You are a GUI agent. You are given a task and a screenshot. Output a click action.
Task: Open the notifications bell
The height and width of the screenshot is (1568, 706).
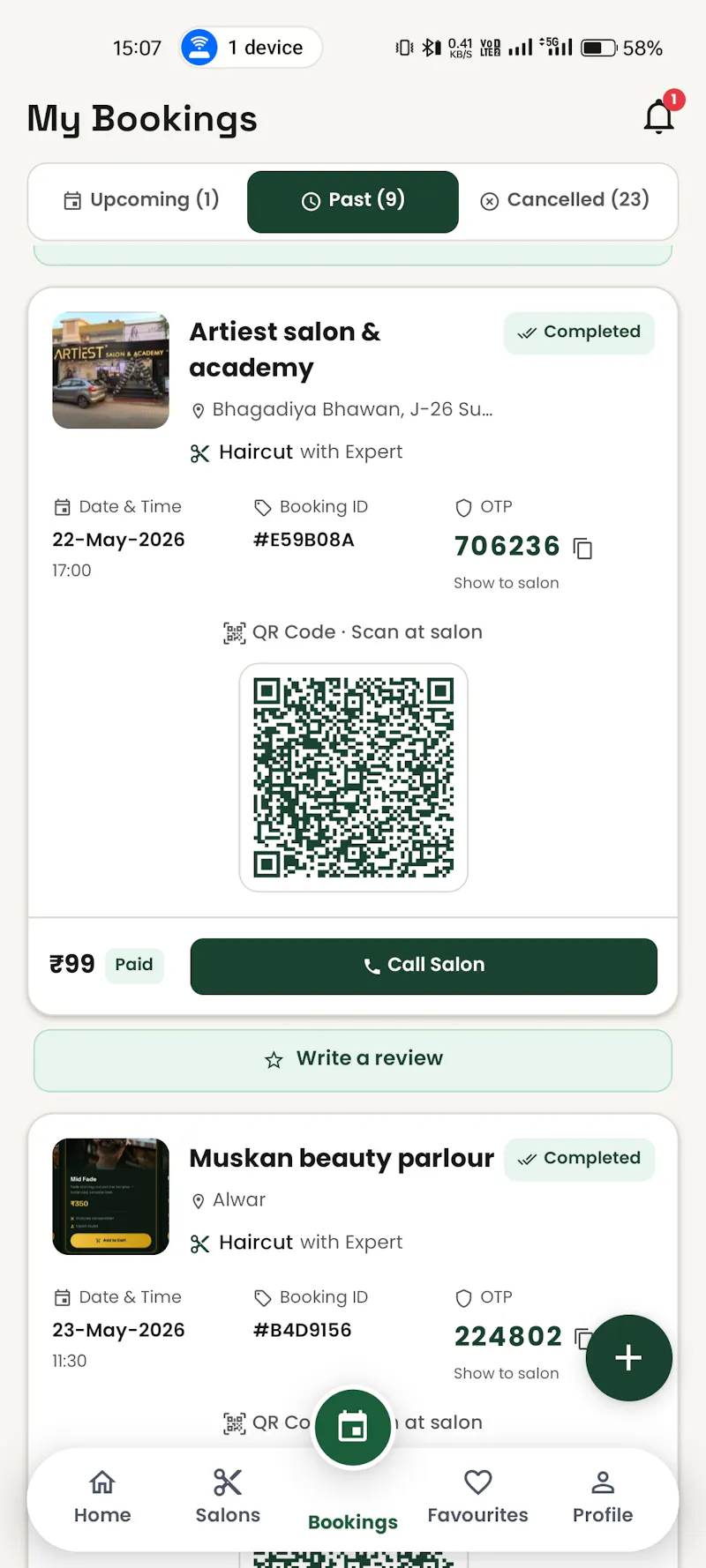coord(659,117)
